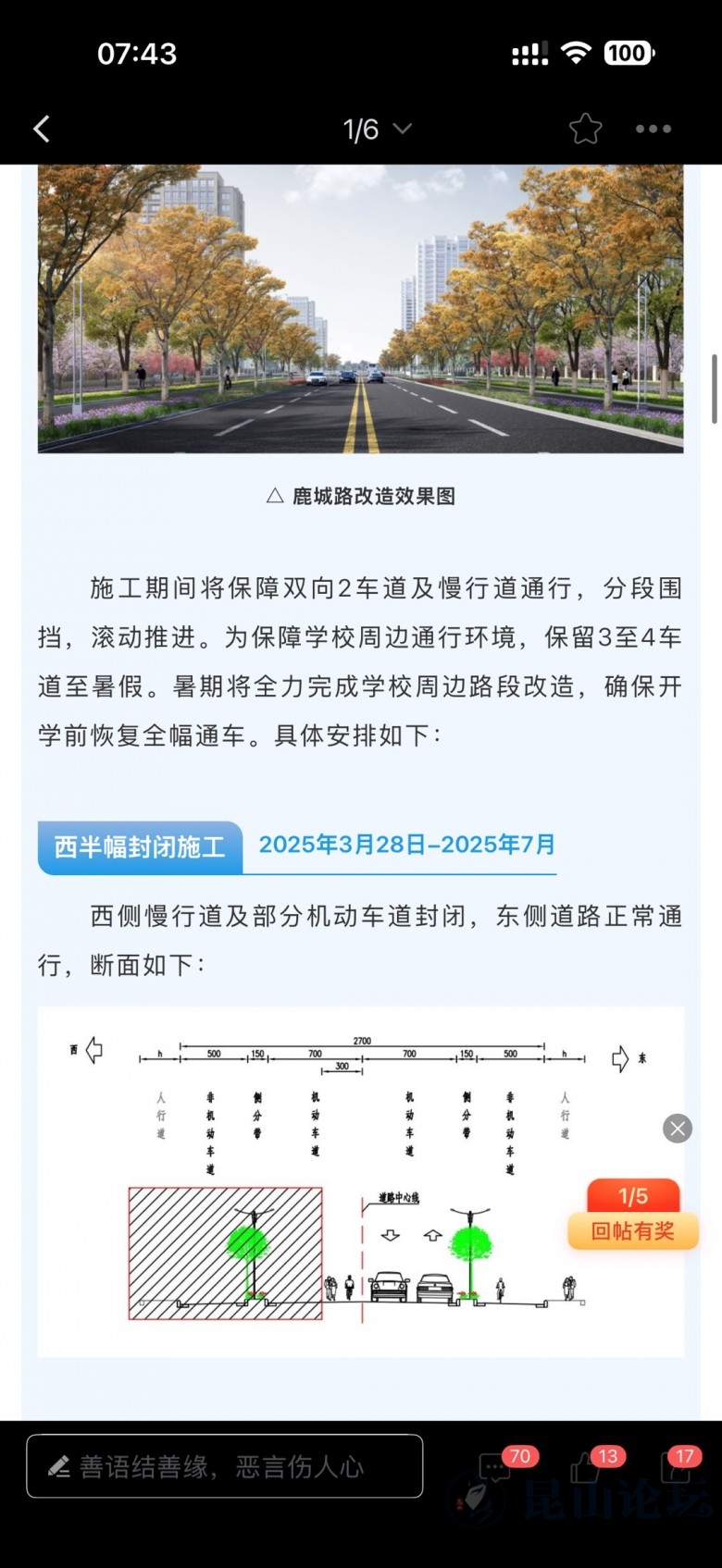Favorite this post with the star icon
Screen dimensions: 722x1568
coord(585,130)
